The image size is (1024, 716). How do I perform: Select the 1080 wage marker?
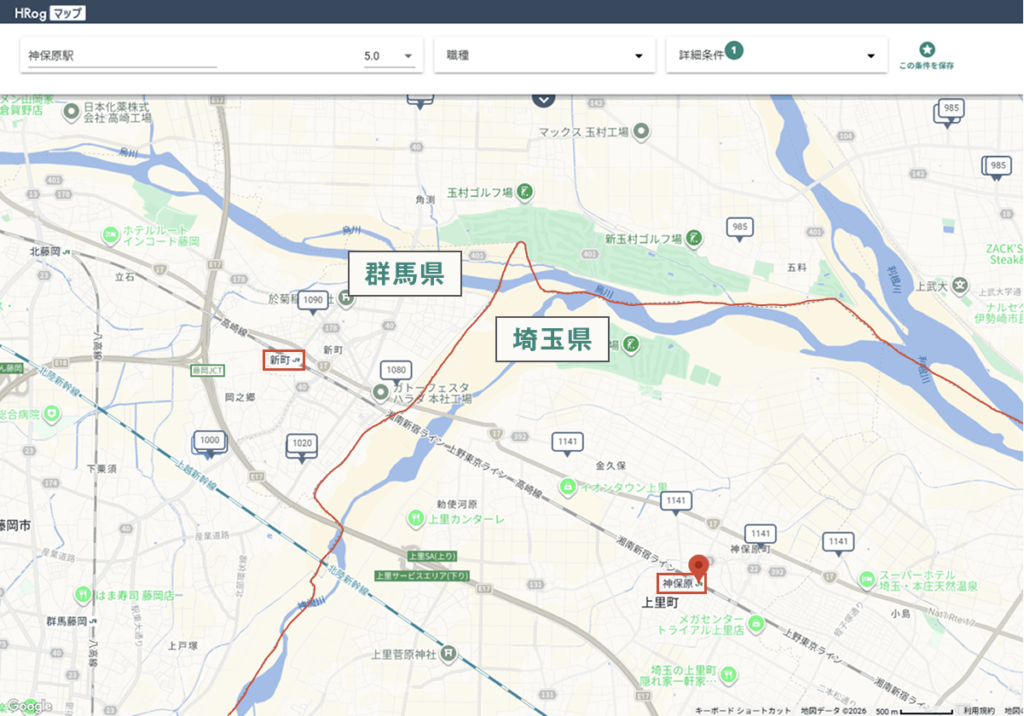click(x=397, y=371)
